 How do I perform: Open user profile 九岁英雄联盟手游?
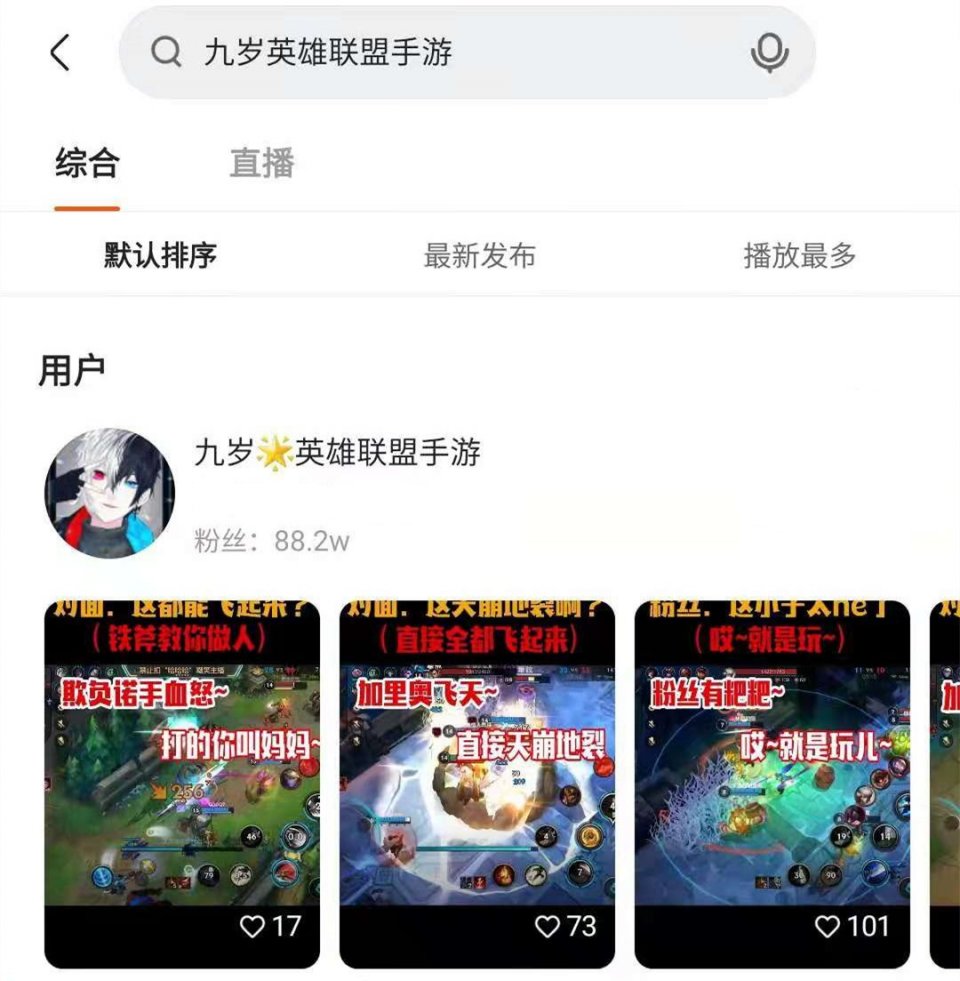point(336,453)
